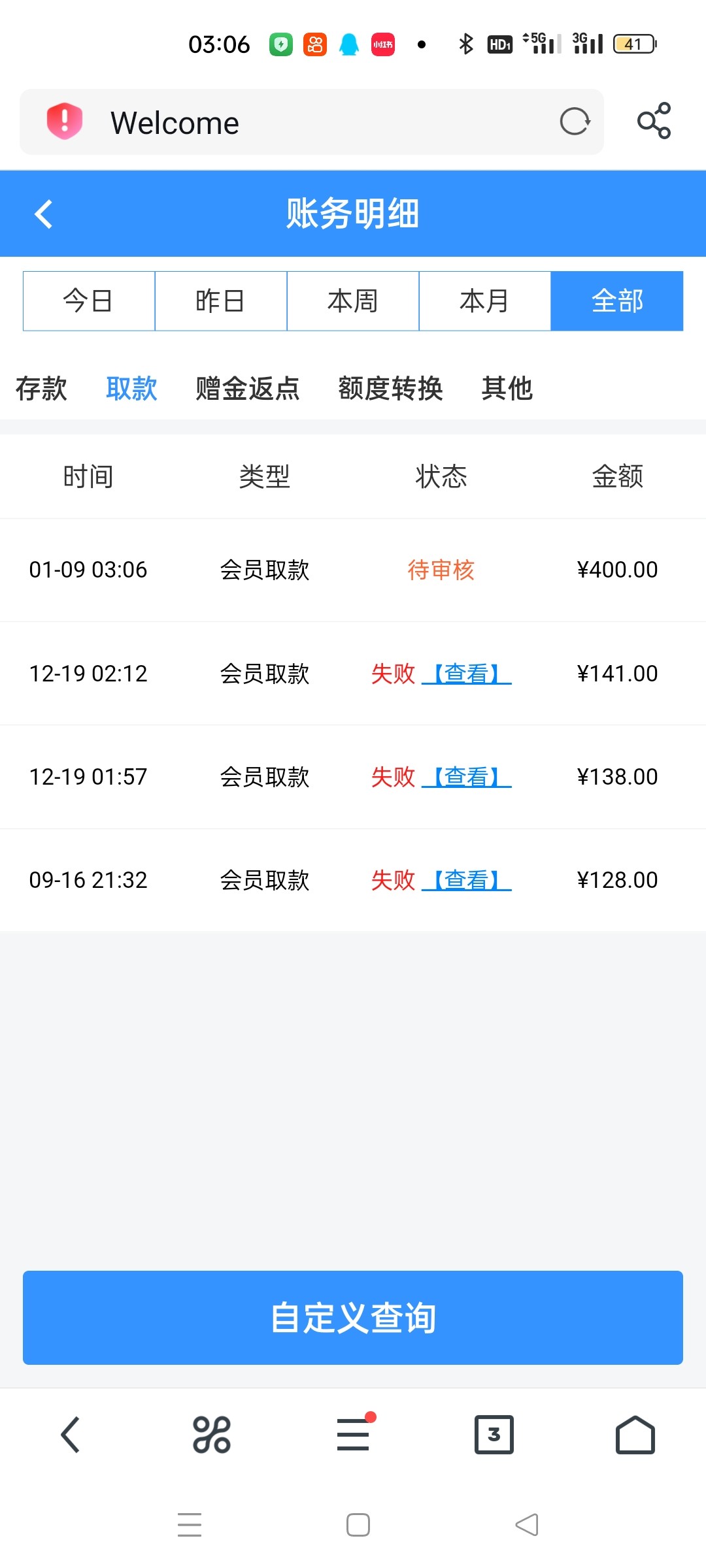Open the browser tabs switcher

pyautogui.click(x=494, y=1435)
